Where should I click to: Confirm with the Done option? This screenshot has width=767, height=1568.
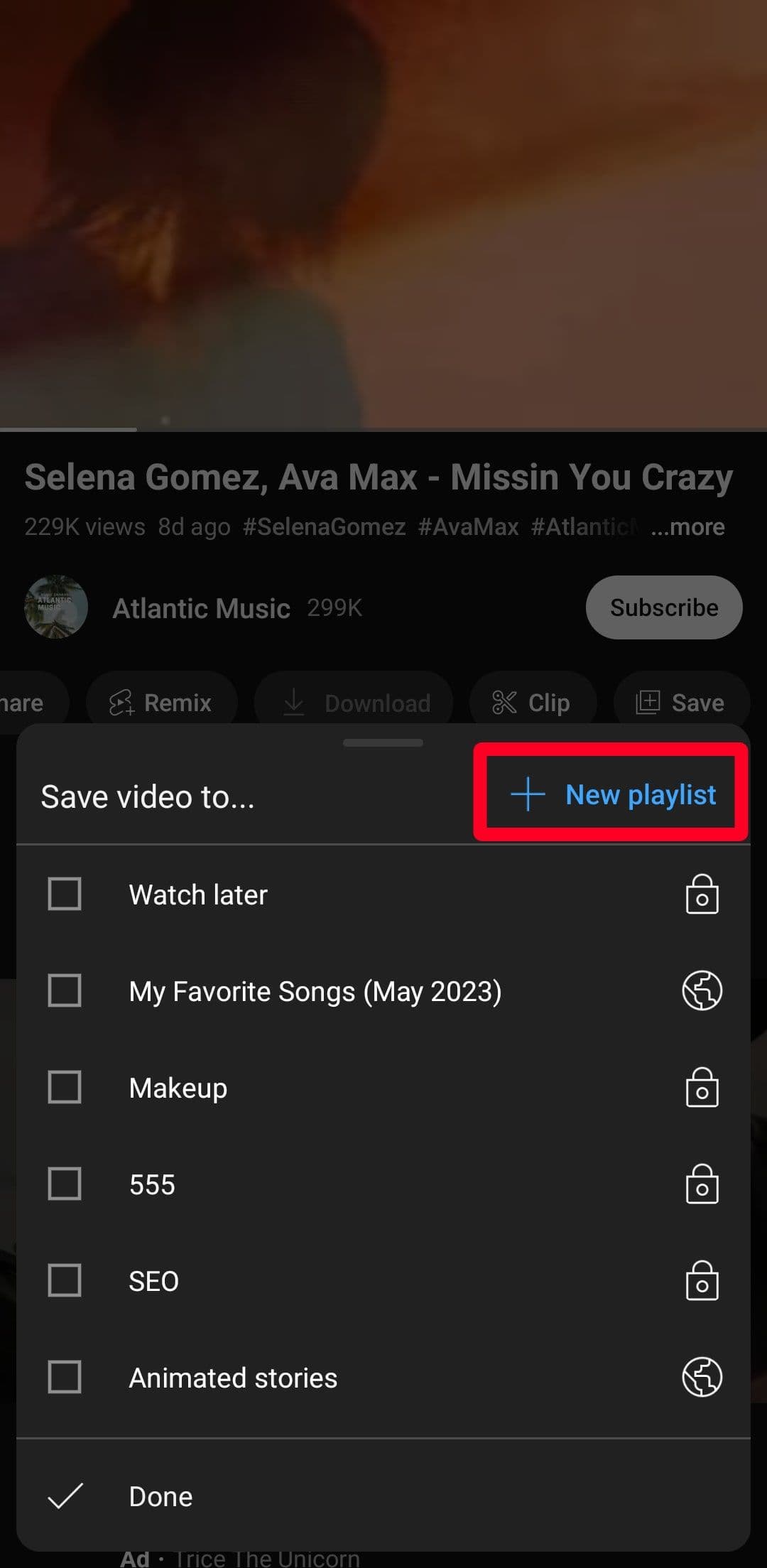click(x=161, y=1496)
